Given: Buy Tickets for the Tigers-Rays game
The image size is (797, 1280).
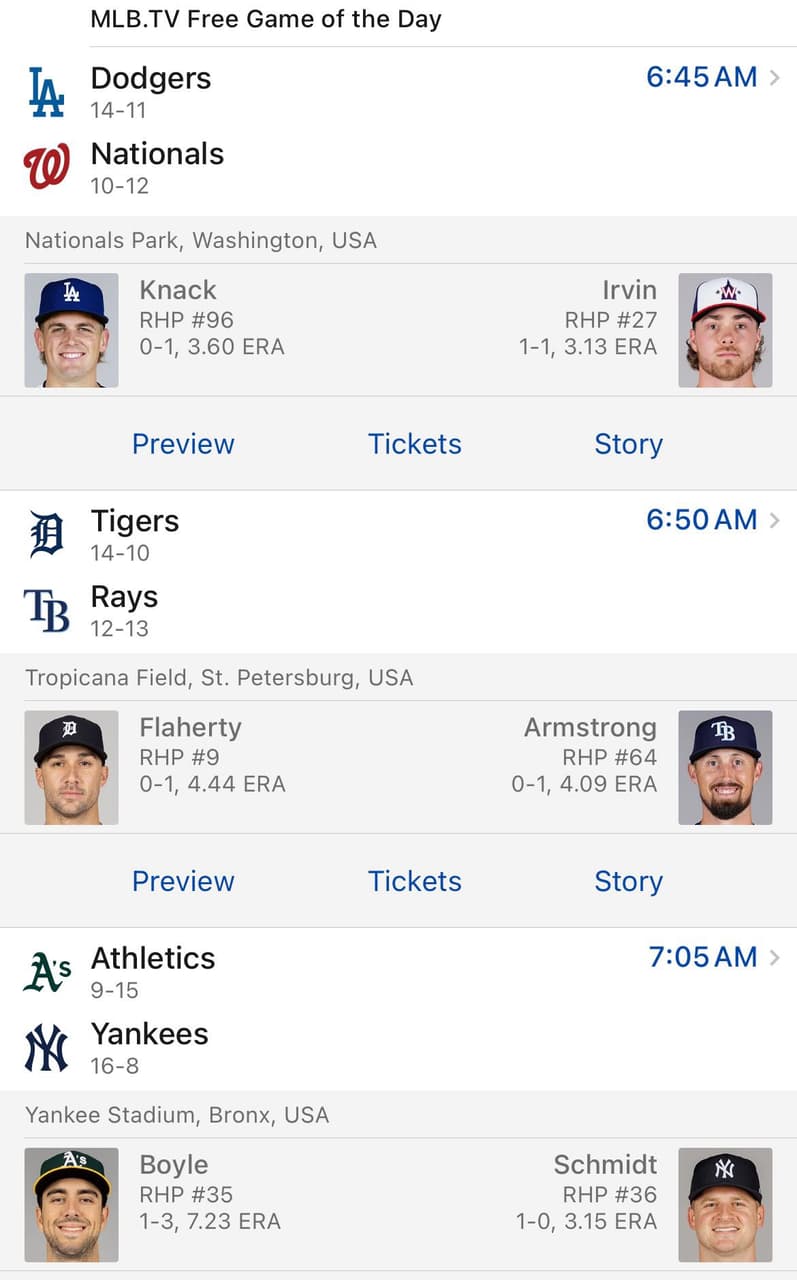Looking at the screenshot, I should point(414,881).
